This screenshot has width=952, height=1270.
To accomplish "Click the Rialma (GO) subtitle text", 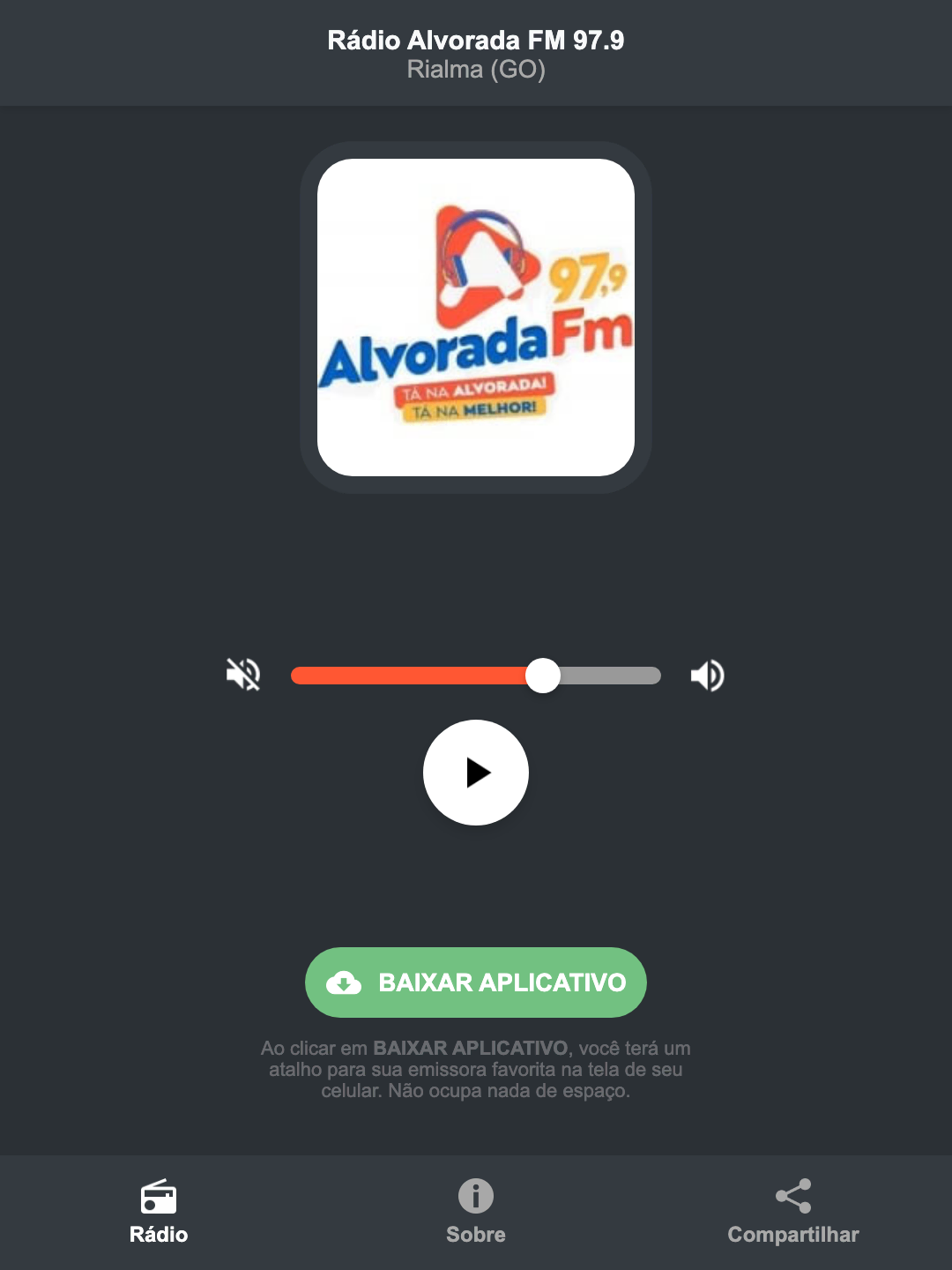I will point(476,70).
